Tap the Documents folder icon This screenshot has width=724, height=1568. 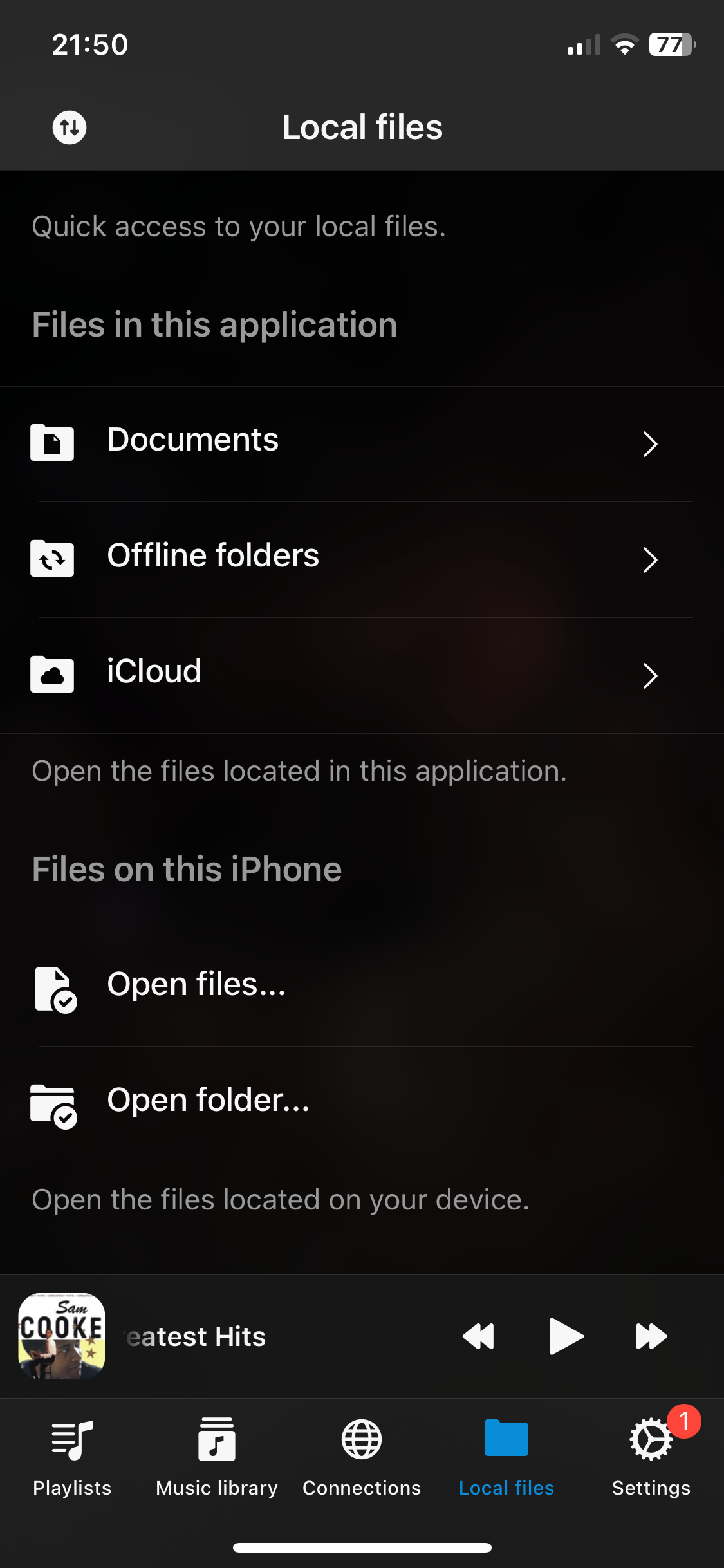(52, 443)
